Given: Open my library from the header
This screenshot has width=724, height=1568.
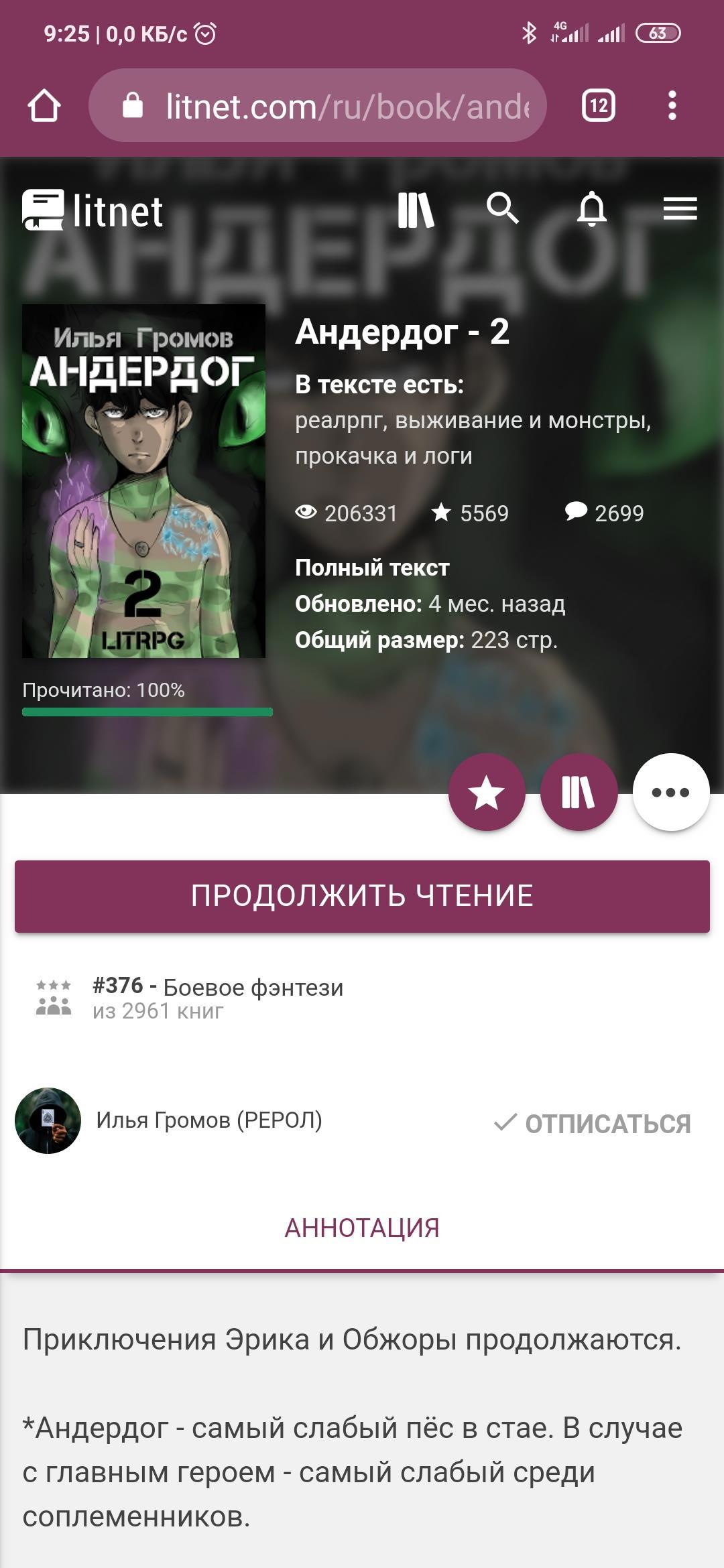Looking at the screenshot, I should [x=416, y=210].
